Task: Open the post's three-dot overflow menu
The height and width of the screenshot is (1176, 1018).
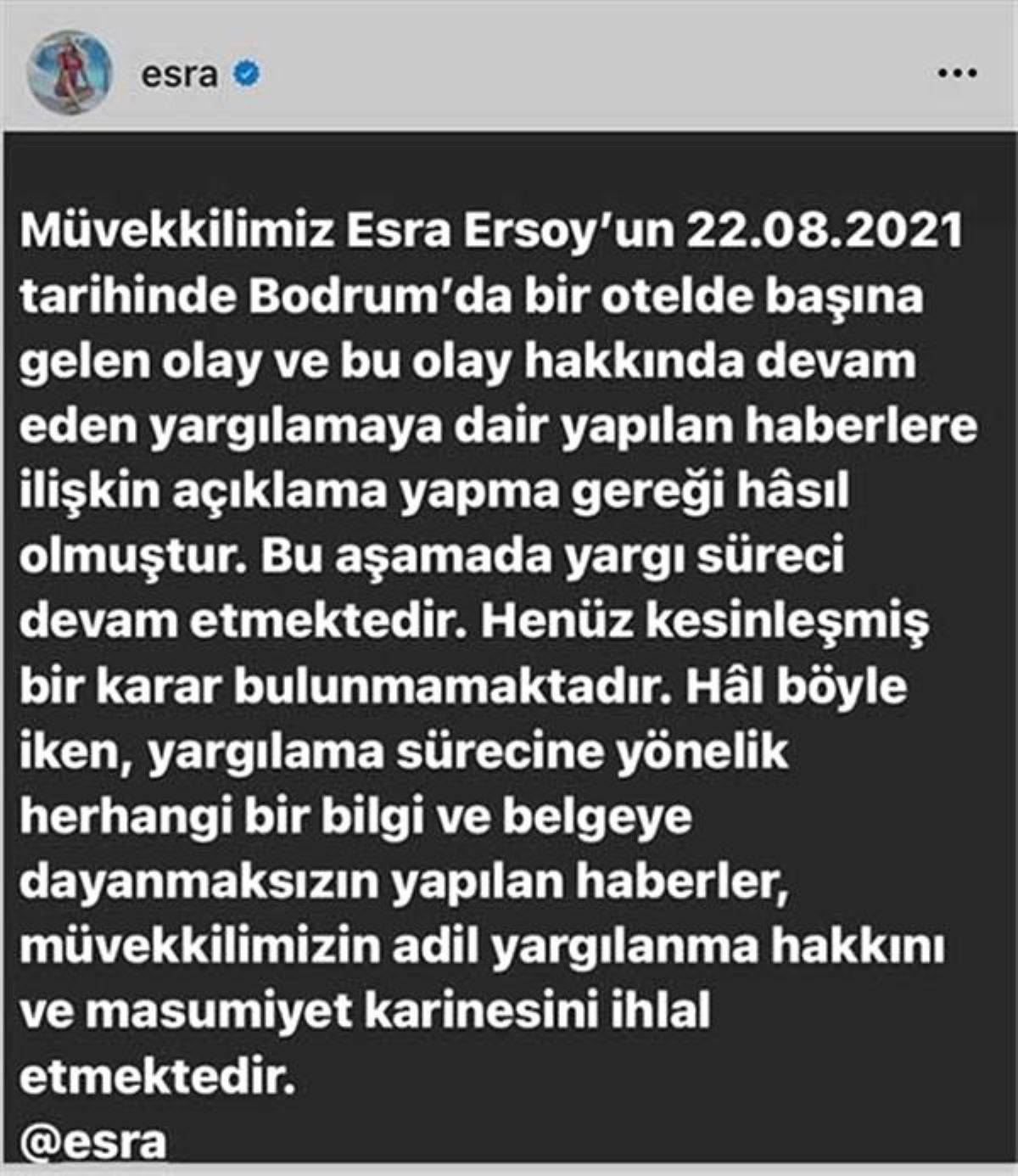Action: click(x=958, y=73)
